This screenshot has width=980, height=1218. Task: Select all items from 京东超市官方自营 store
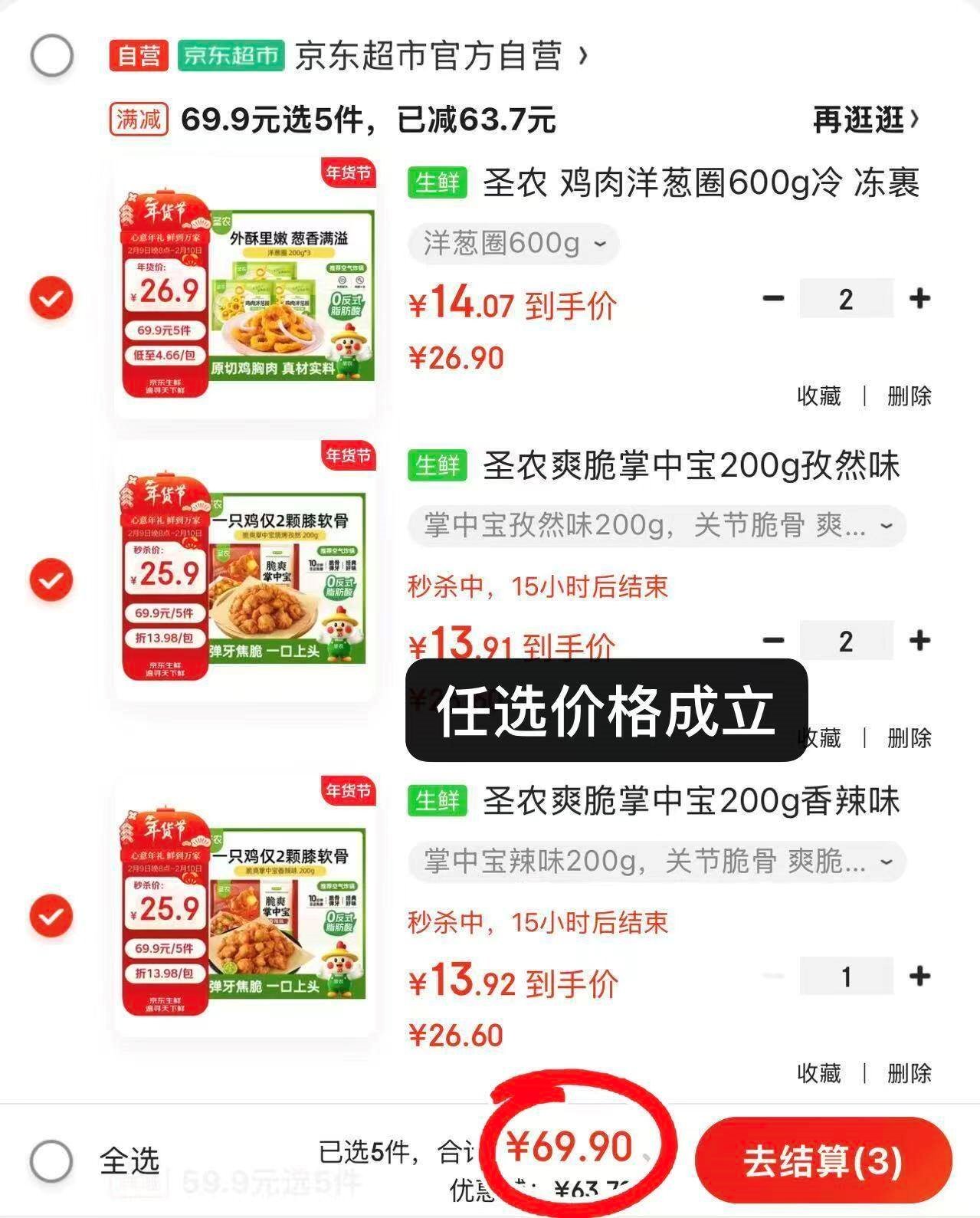[51, 56]
